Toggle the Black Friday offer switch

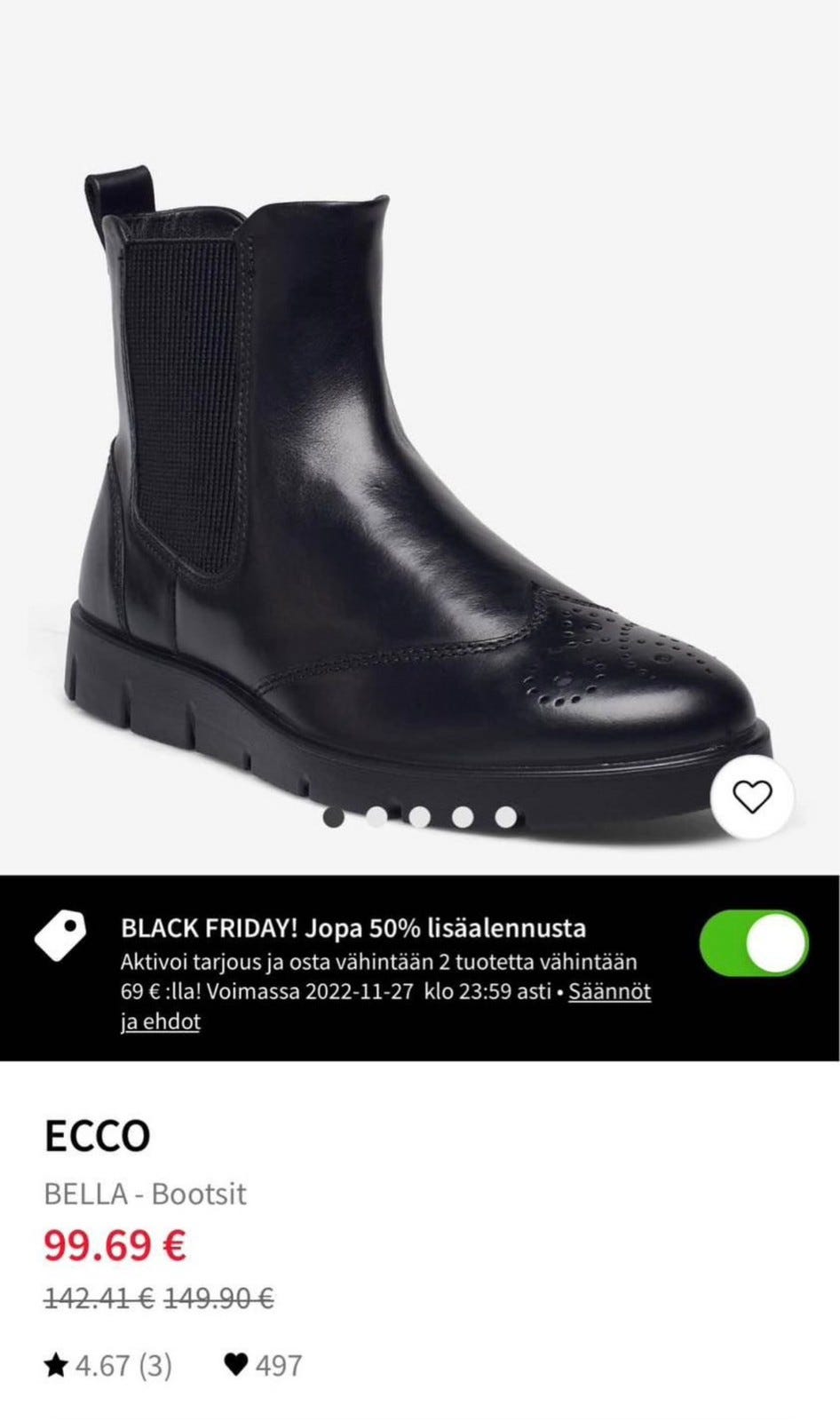(x=754, y=943)
